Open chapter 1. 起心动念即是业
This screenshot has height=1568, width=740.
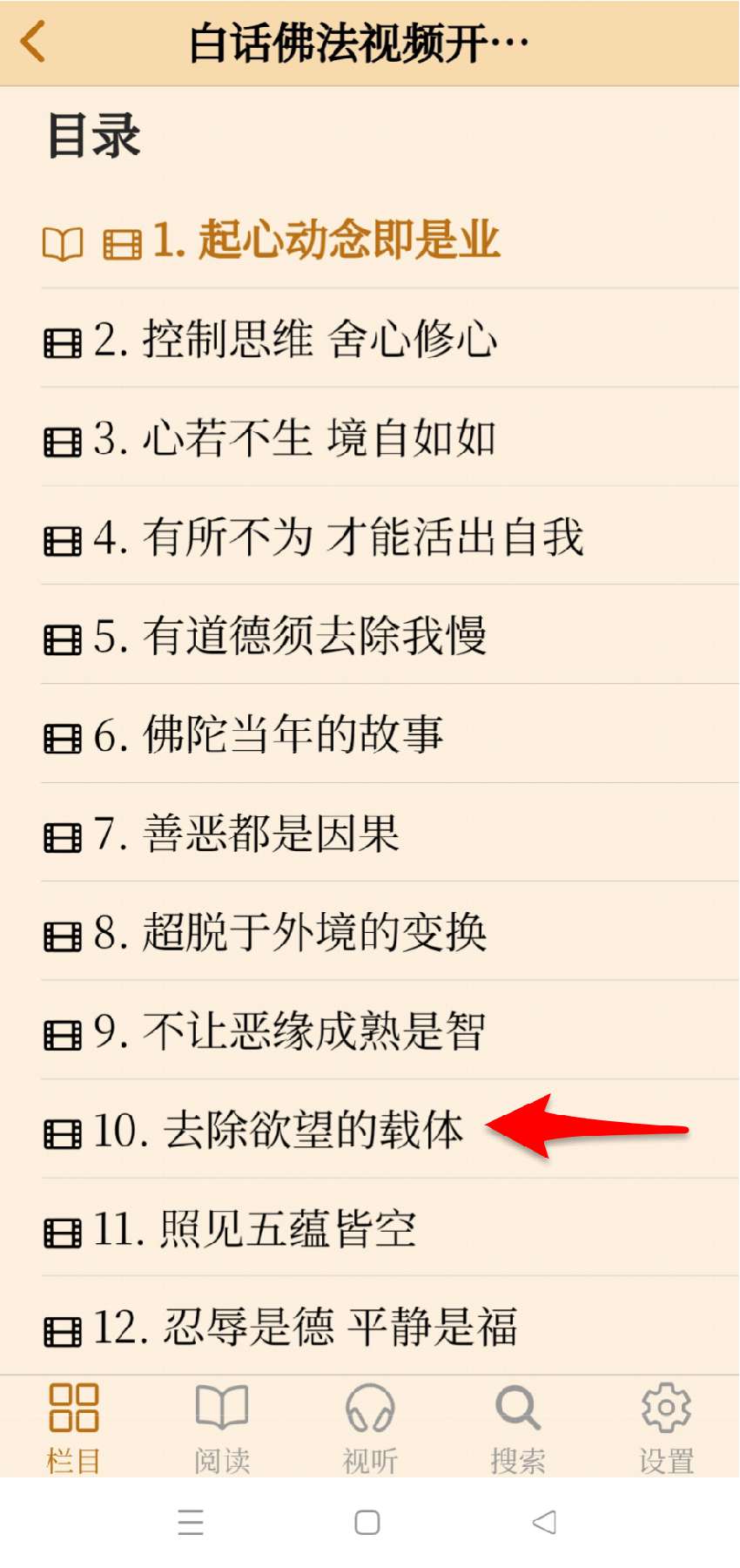tap(326, 240)
